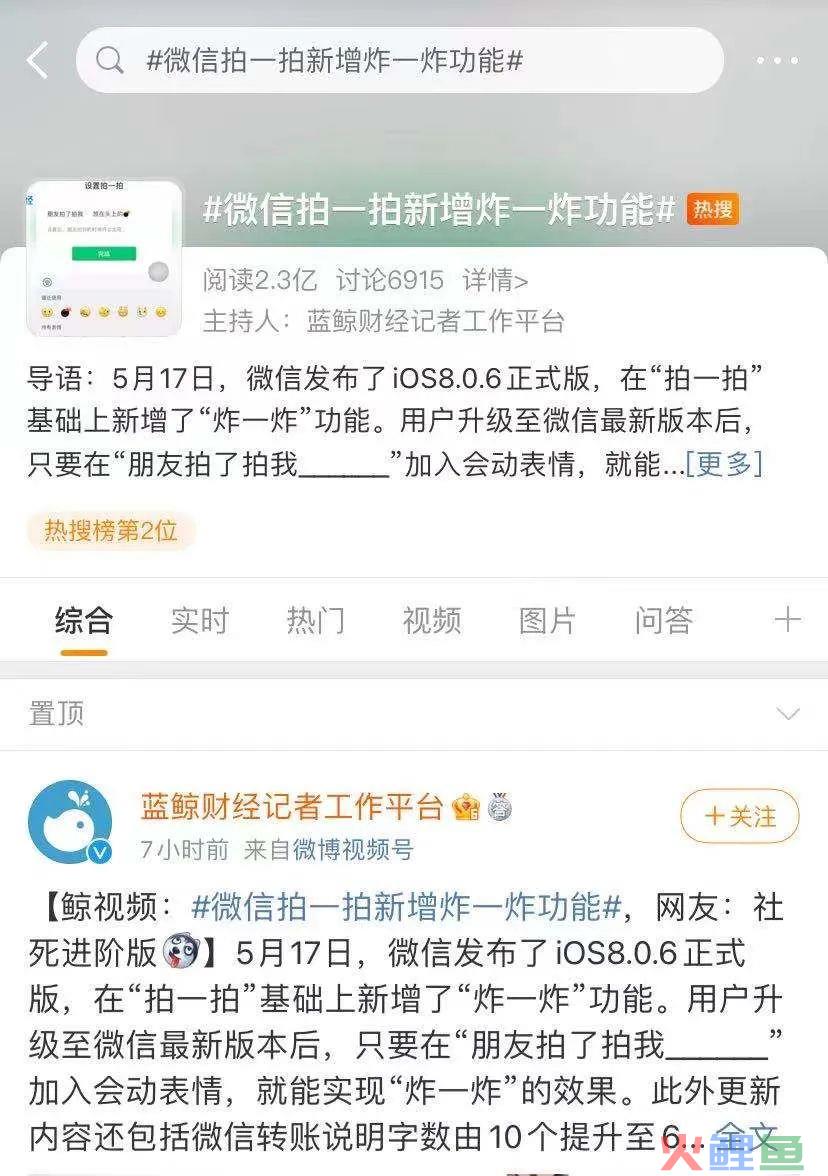Open the 详情 topic details link
The width and height of the screenshot is (828, 1176).
pyautogui.click(x=495, y=280)
